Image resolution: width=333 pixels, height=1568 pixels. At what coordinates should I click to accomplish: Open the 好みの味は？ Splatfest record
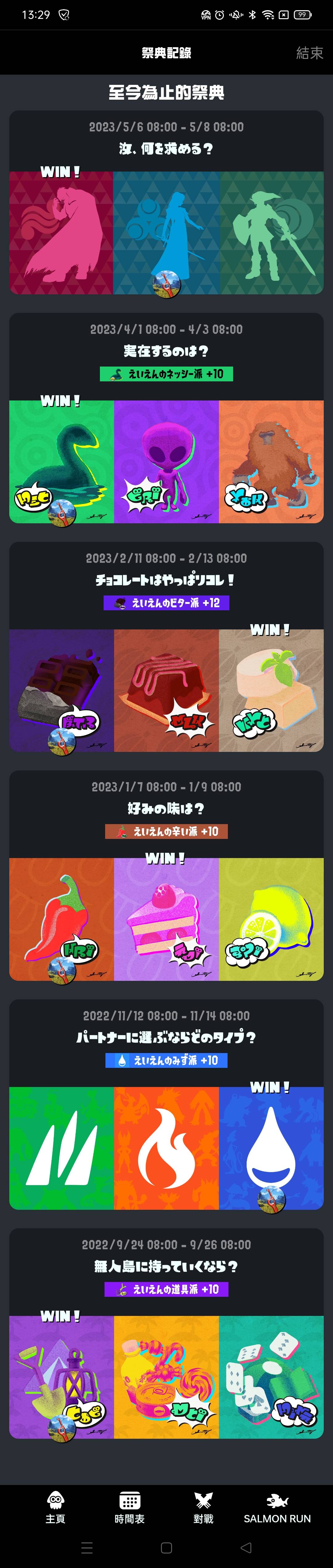[x=166, y=875]
